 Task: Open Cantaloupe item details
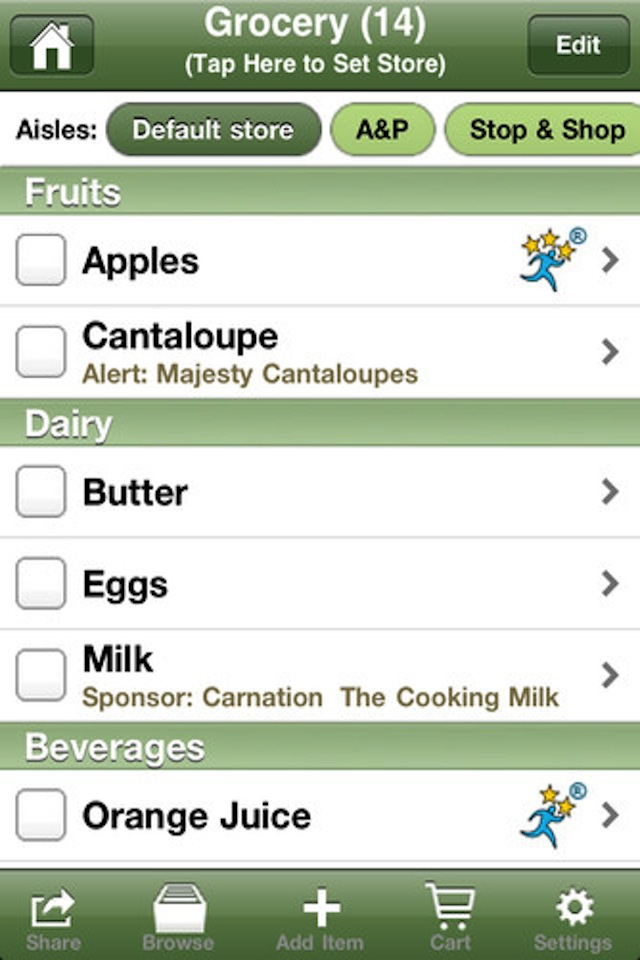point(609,351)
